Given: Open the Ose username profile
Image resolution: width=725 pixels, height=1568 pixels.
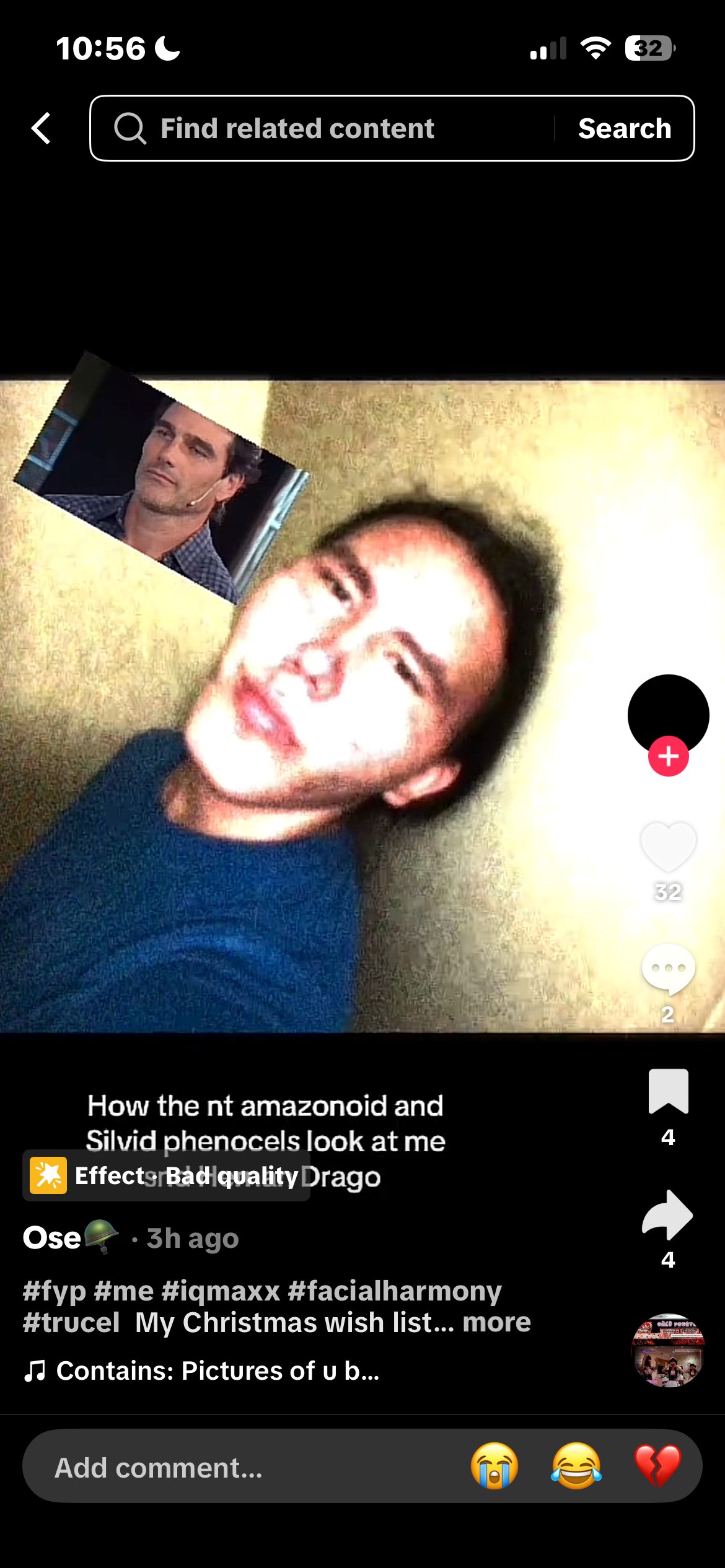Looking at the screenshot, I should 53,1239.
